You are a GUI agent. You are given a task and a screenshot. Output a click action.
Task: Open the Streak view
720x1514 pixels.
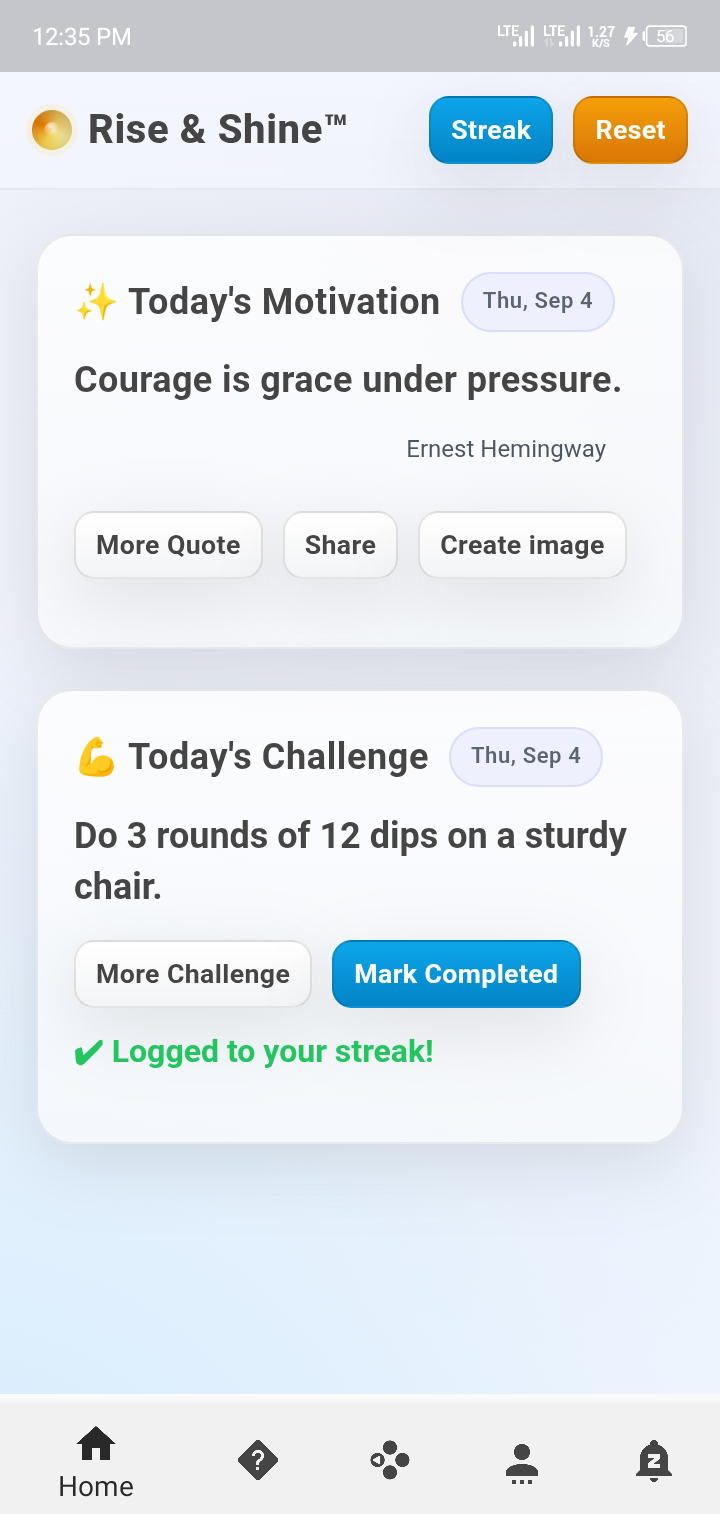490,130
